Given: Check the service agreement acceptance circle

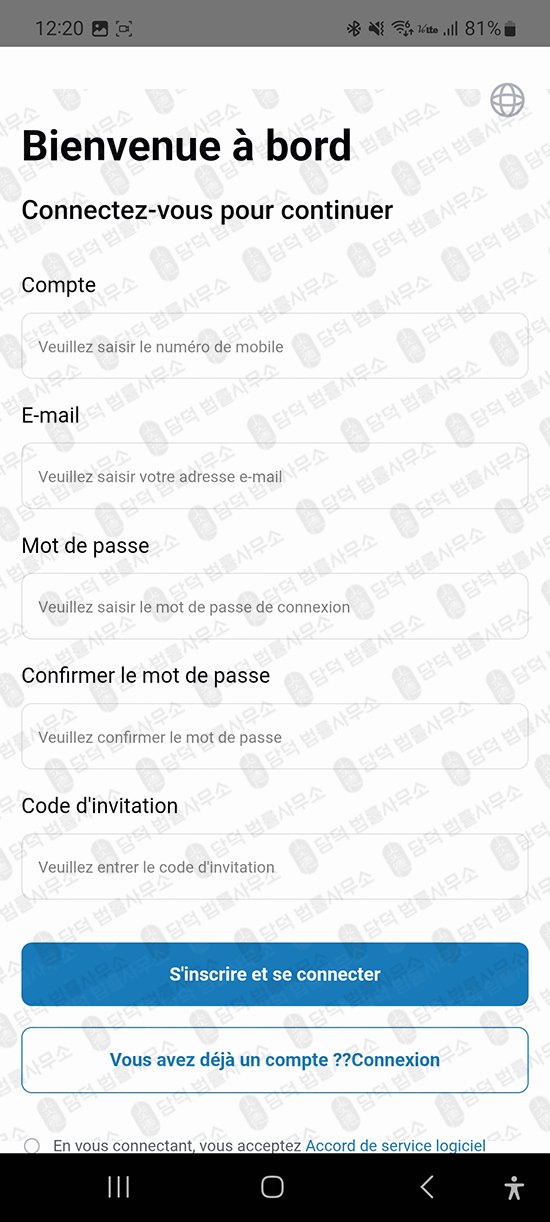Looking at the screenshot, I should (x=31, y=1146).
